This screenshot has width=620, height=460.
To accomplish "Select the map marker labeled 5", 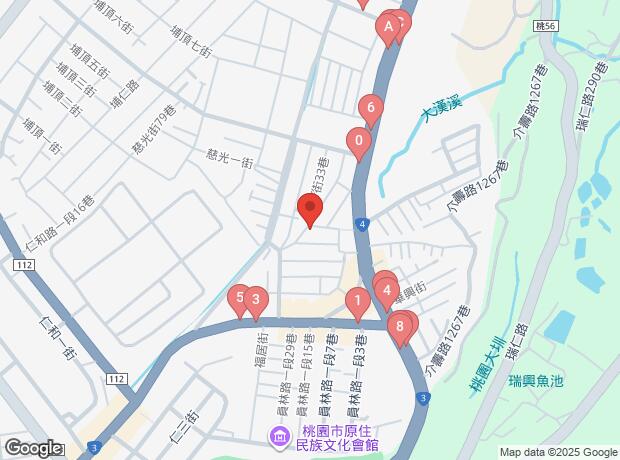I will click(239, 297).
